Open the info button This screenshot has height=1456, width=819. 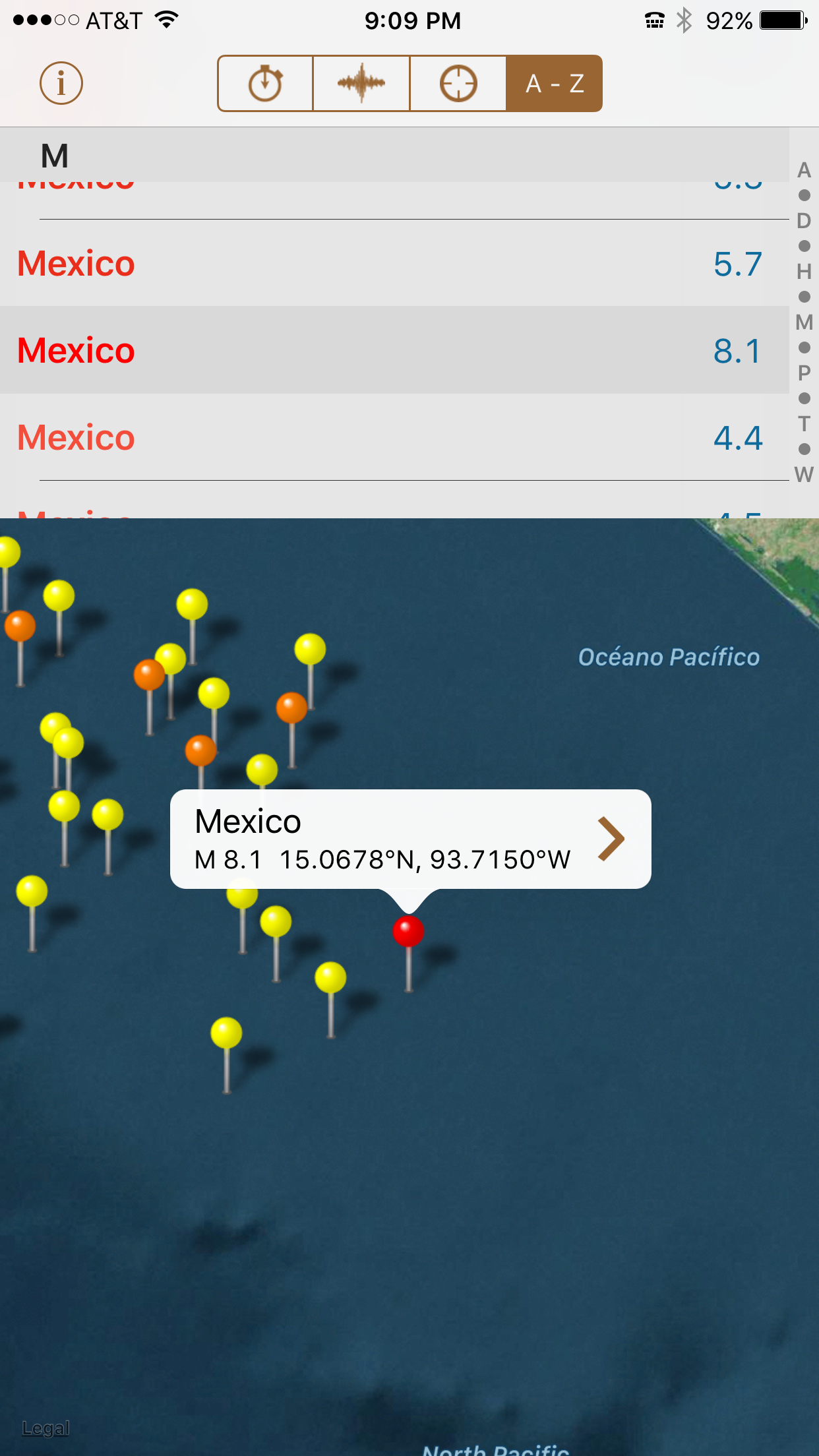pyautogui.click(x=61, y=83)
